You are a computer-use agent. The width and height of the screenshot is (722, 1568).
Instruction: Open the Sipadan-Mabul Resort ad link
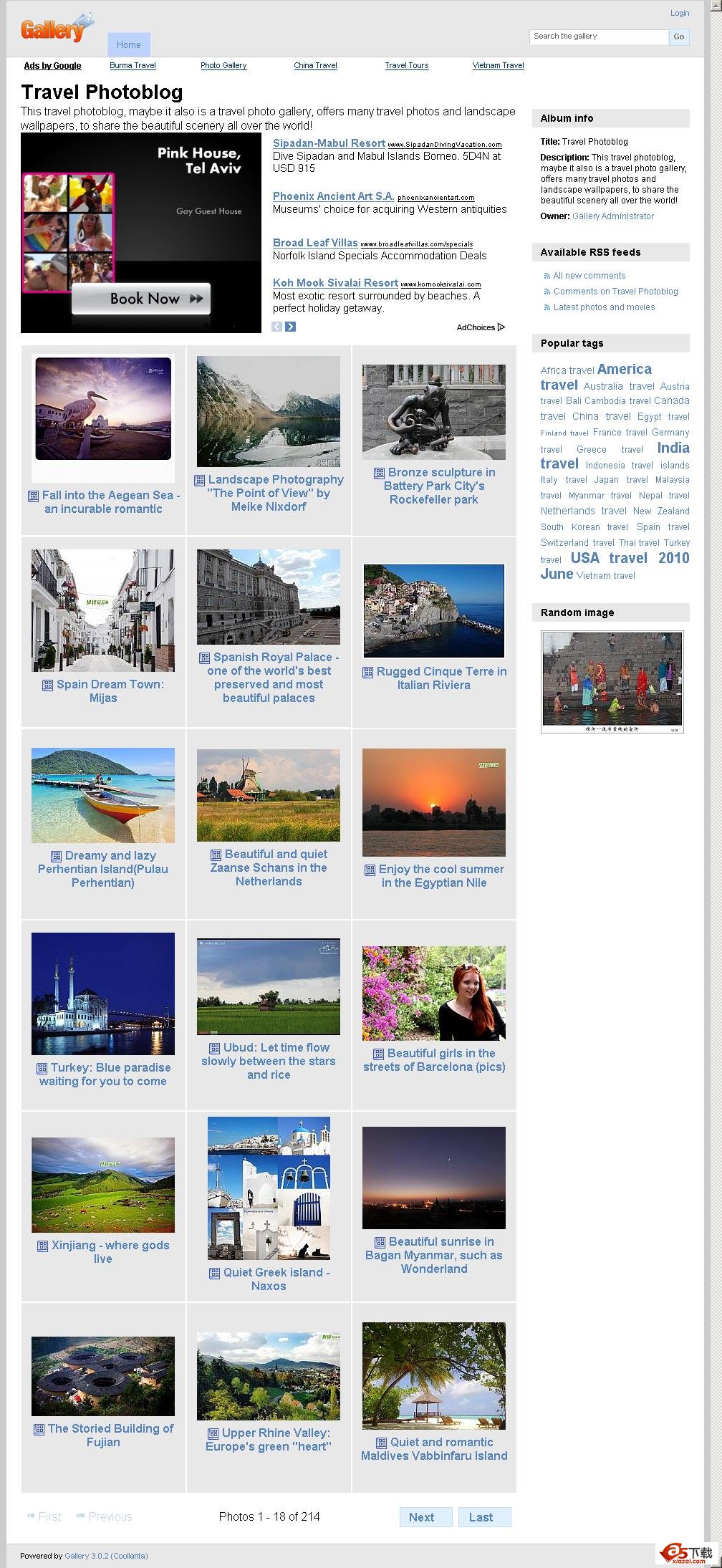tap(329, 143)
